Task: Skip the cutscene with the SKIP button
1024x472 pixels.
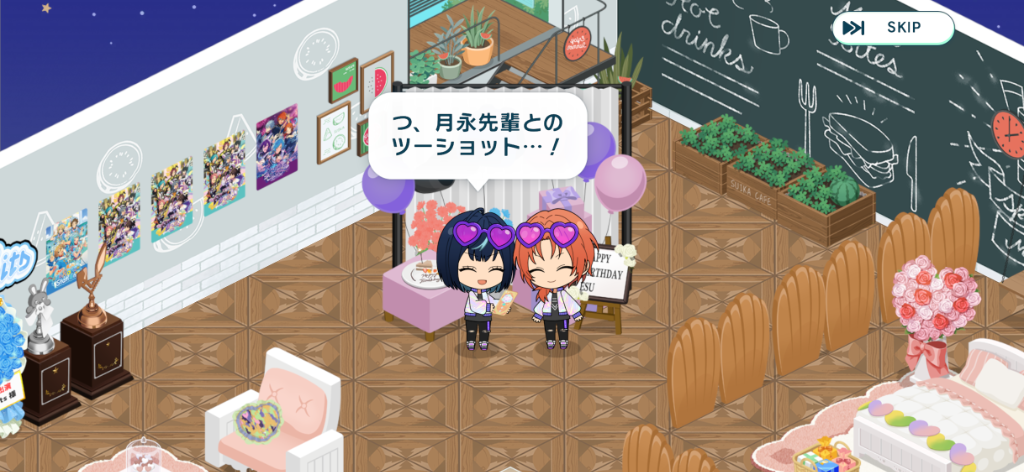Action: tap(892, 28)
